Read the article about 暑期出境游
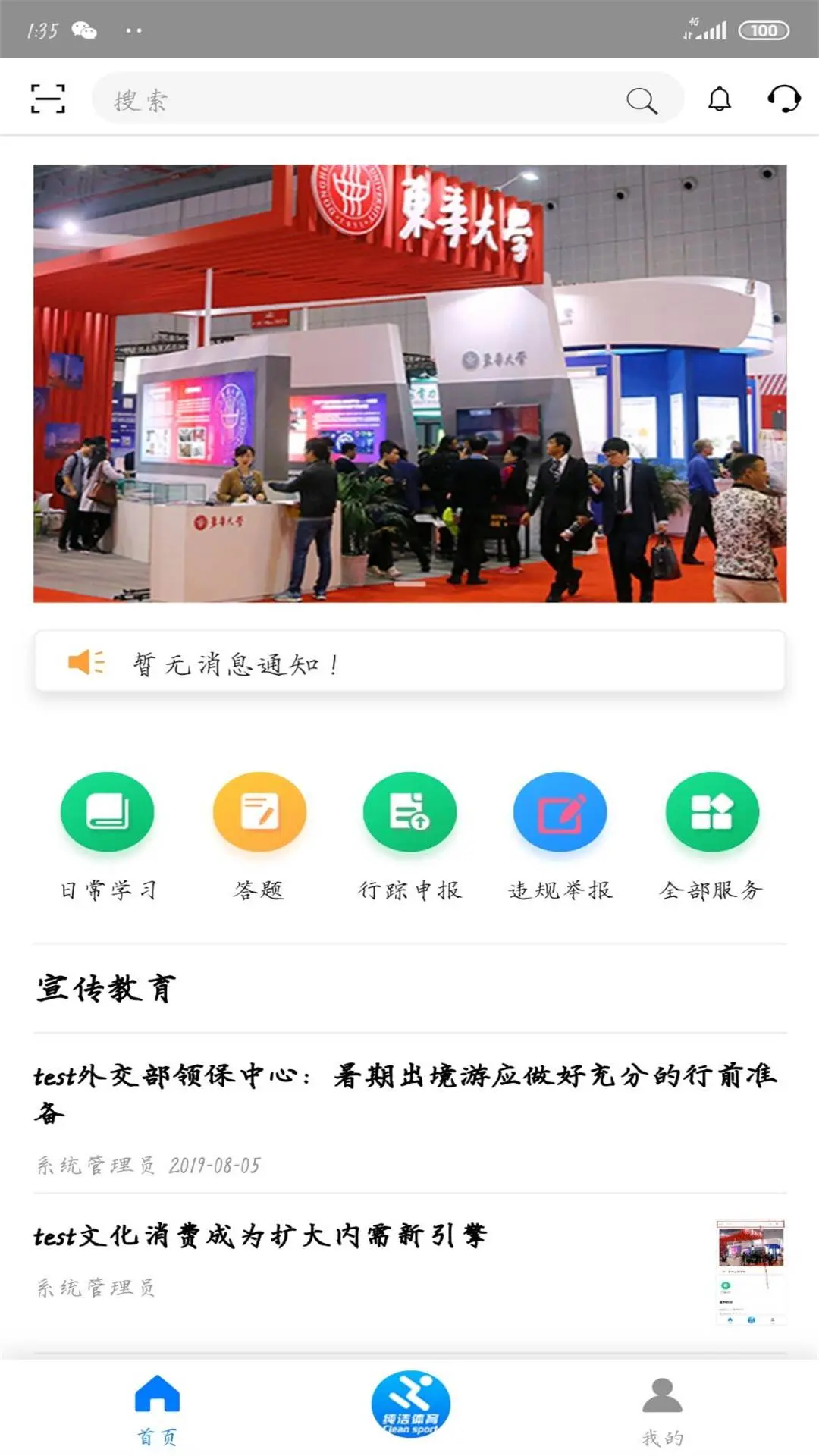 [x=406, y=1092]
